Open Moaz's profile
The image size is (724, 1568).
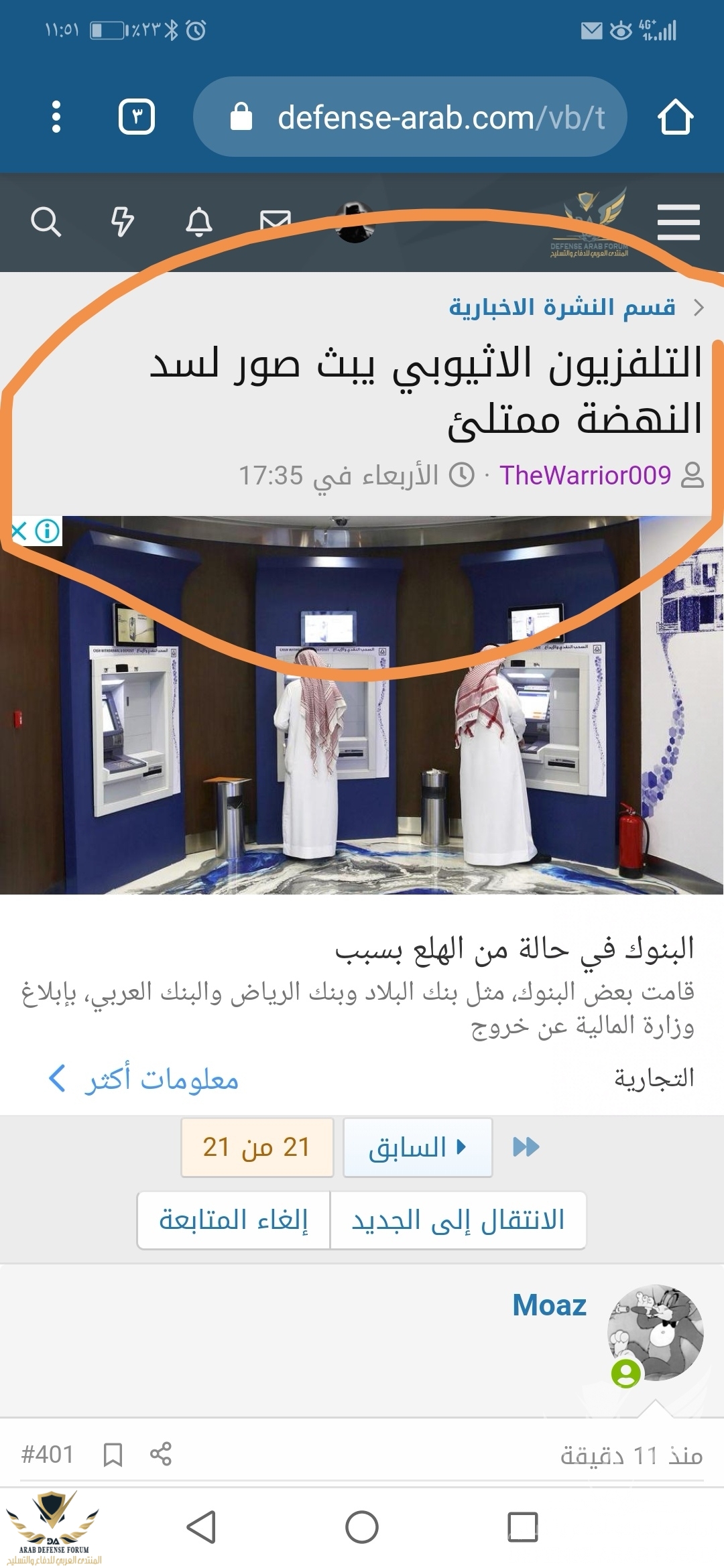coord(549,1305)
